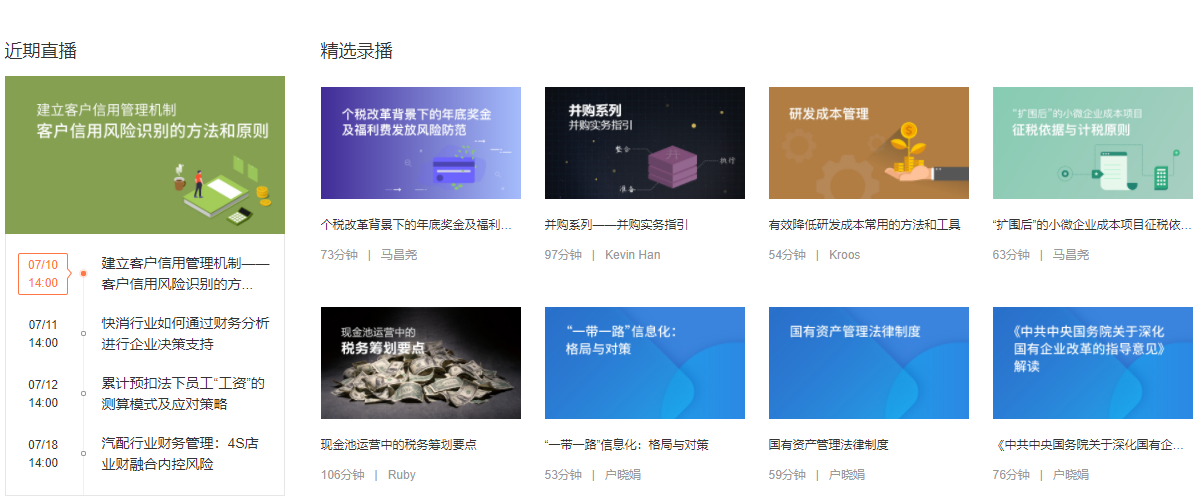Open the 07/11 live session on 快消行业财务分析
Screen dimensions: 1197x503
[185, 334]
